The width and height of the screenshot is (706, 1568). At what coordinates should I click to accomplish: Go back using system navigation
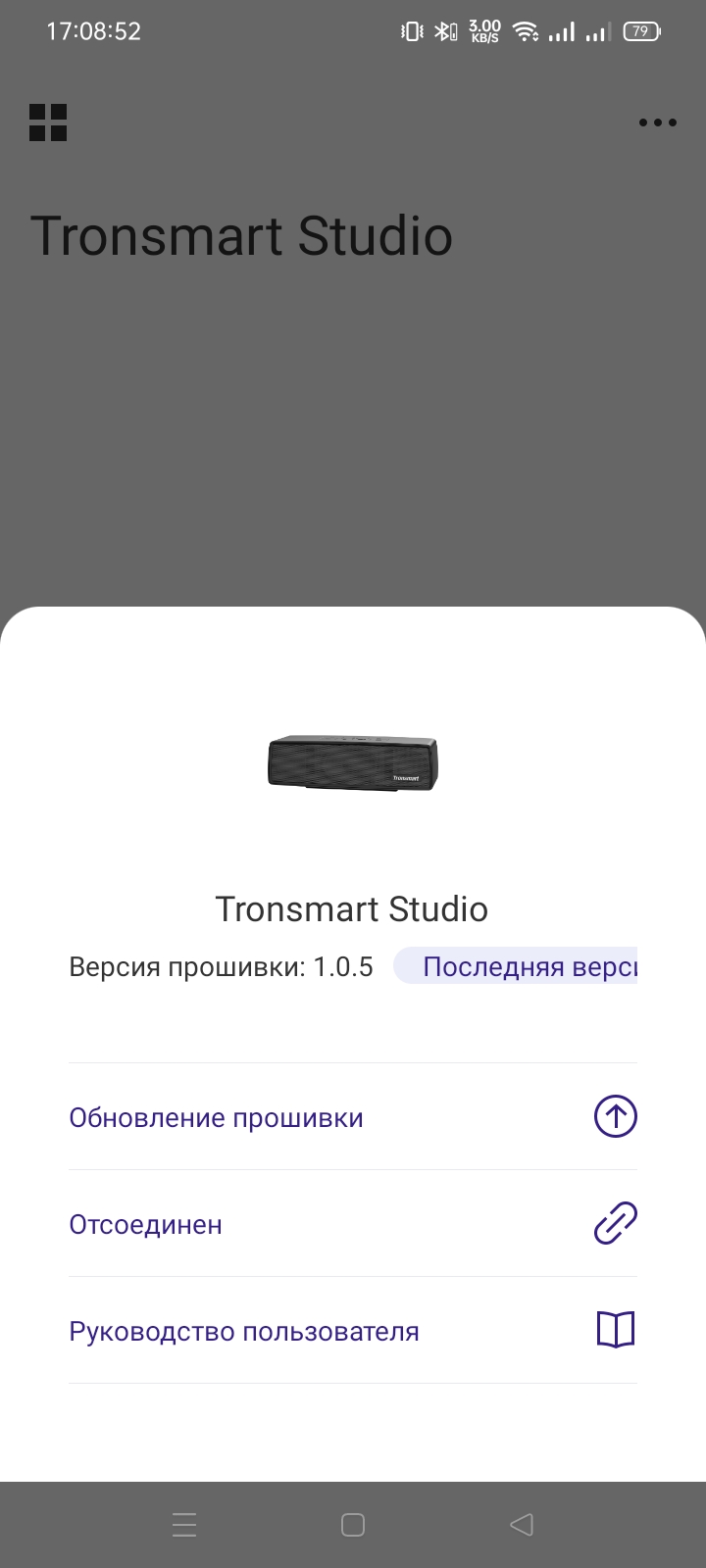pyautogui.click(x=522, y=1524)
